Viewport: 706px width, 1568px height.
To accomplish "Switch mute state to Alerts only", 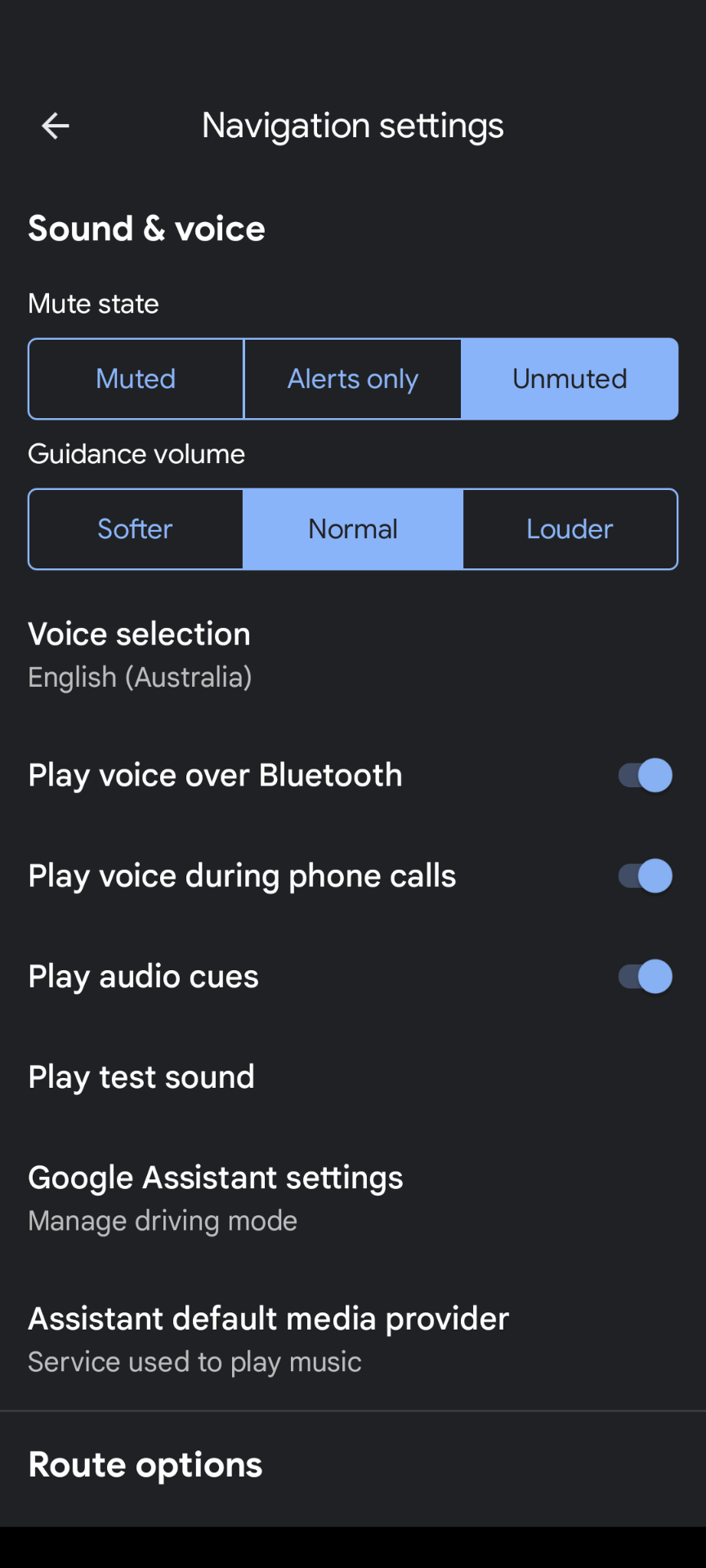I will [352, 379].
